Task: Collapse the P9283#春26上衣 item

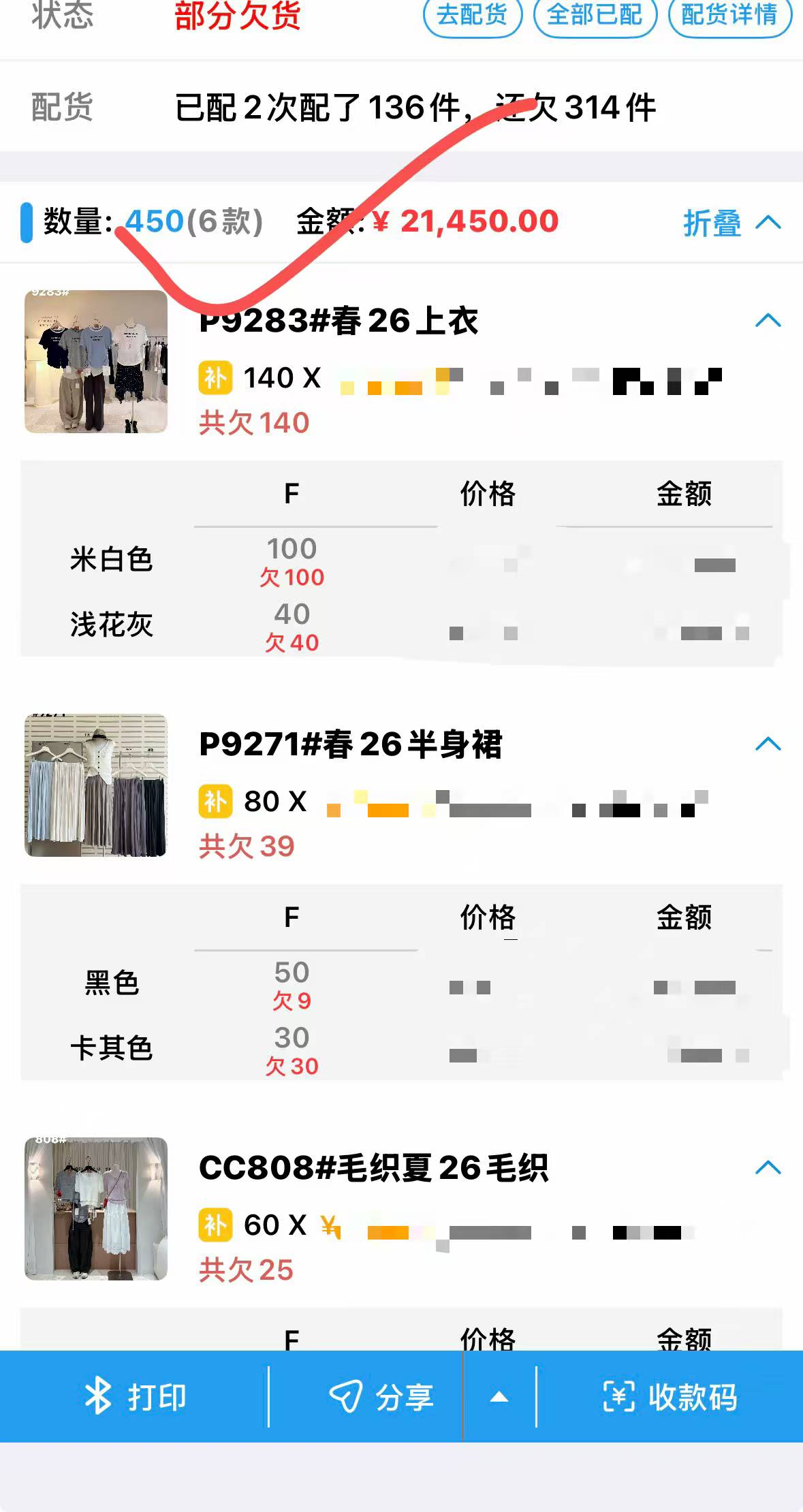Action: point(768,320)
